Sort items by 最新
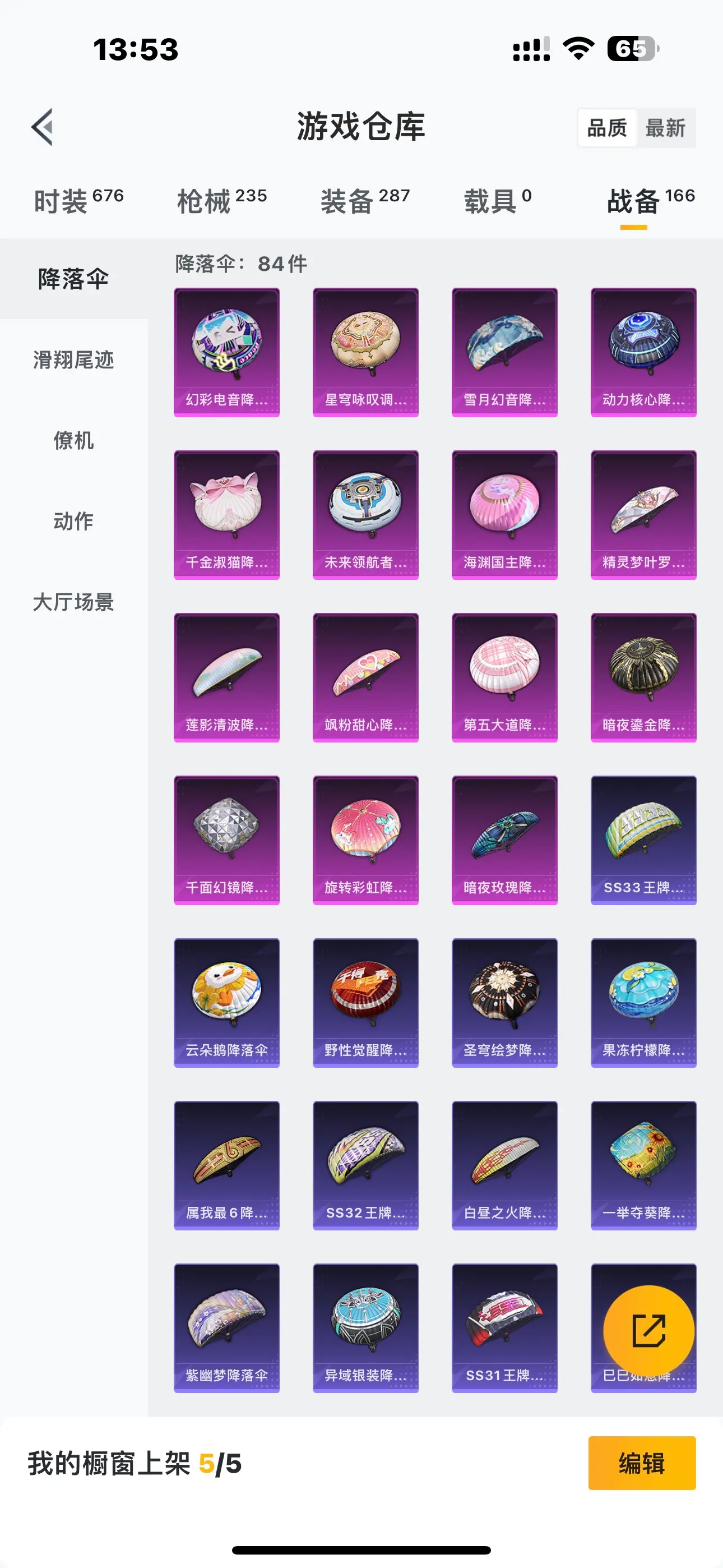Image resolution: width=723 pixels, height=1568 pixels. click(665, 128)
